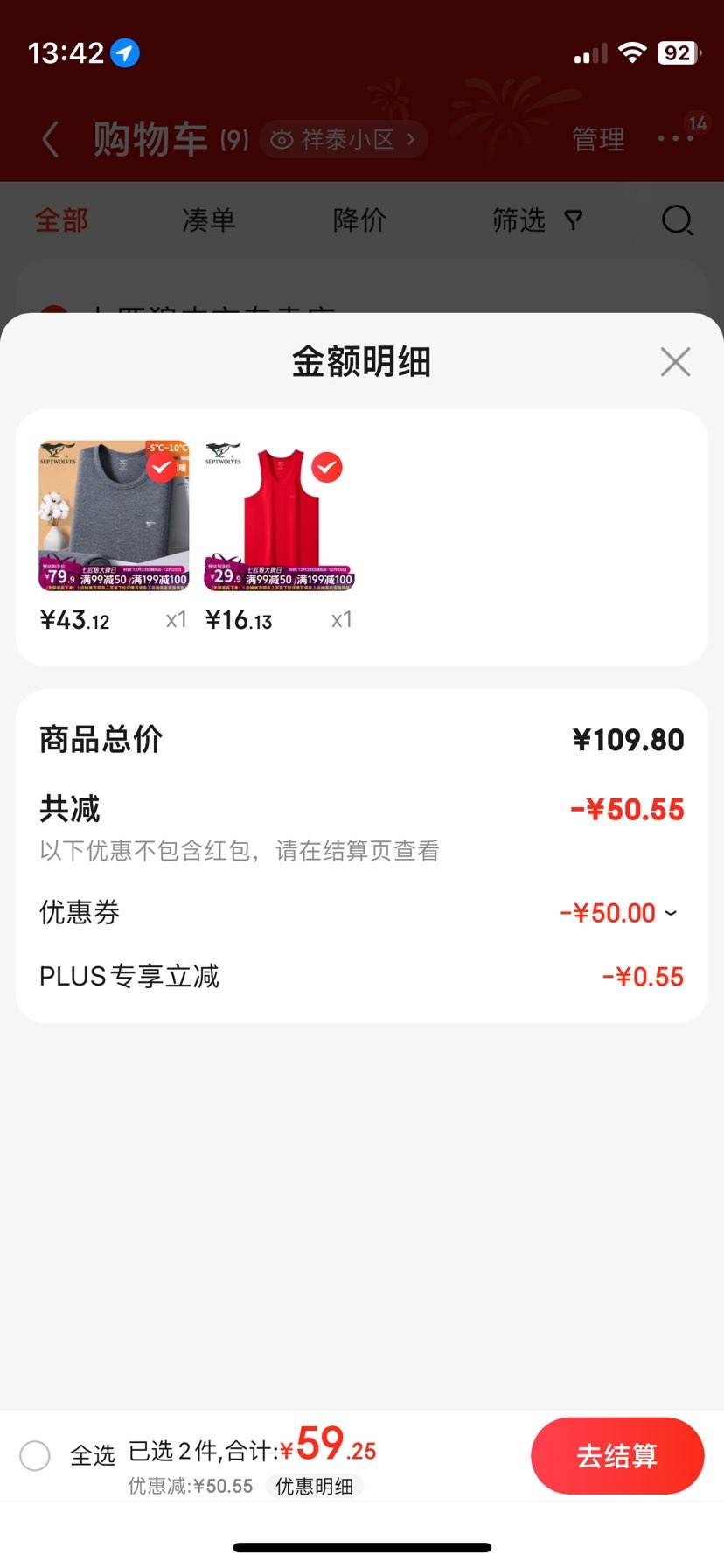Switch to the 凑单 tab
This screenshot has height=1568, width=724.
click(208, 220)
